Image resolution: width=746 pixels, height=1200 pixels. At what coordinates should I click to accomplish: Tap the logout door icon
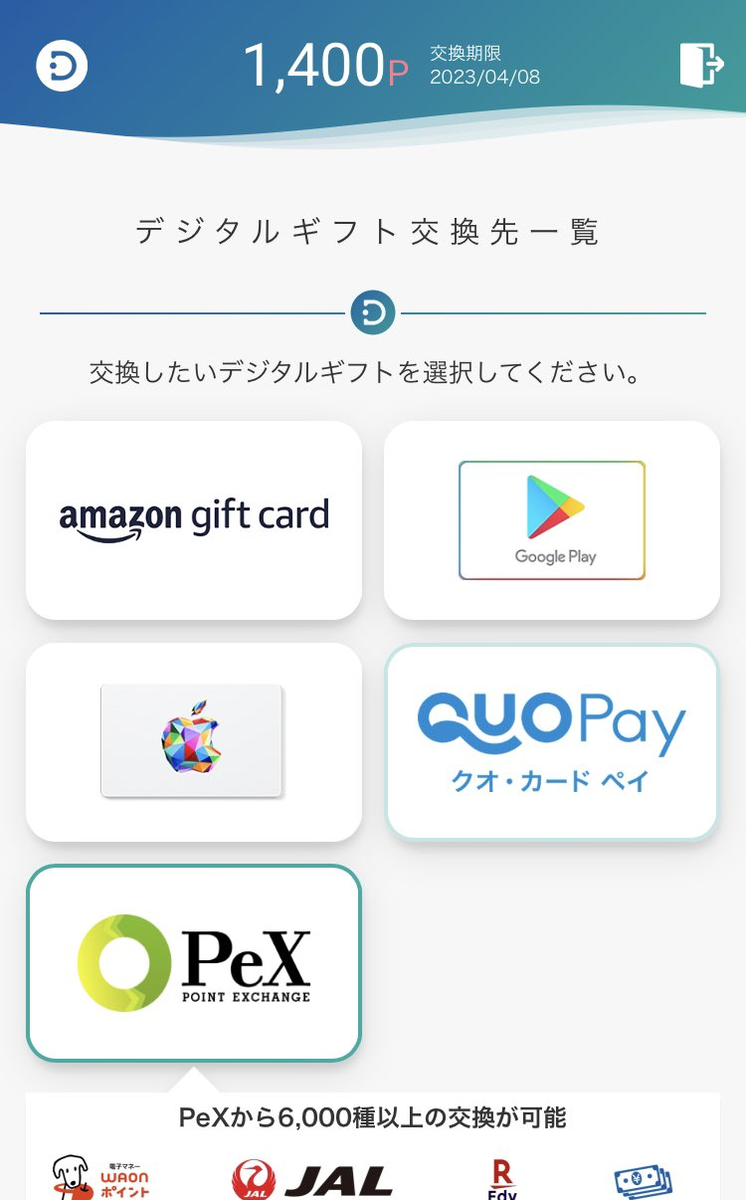(701, 66)
